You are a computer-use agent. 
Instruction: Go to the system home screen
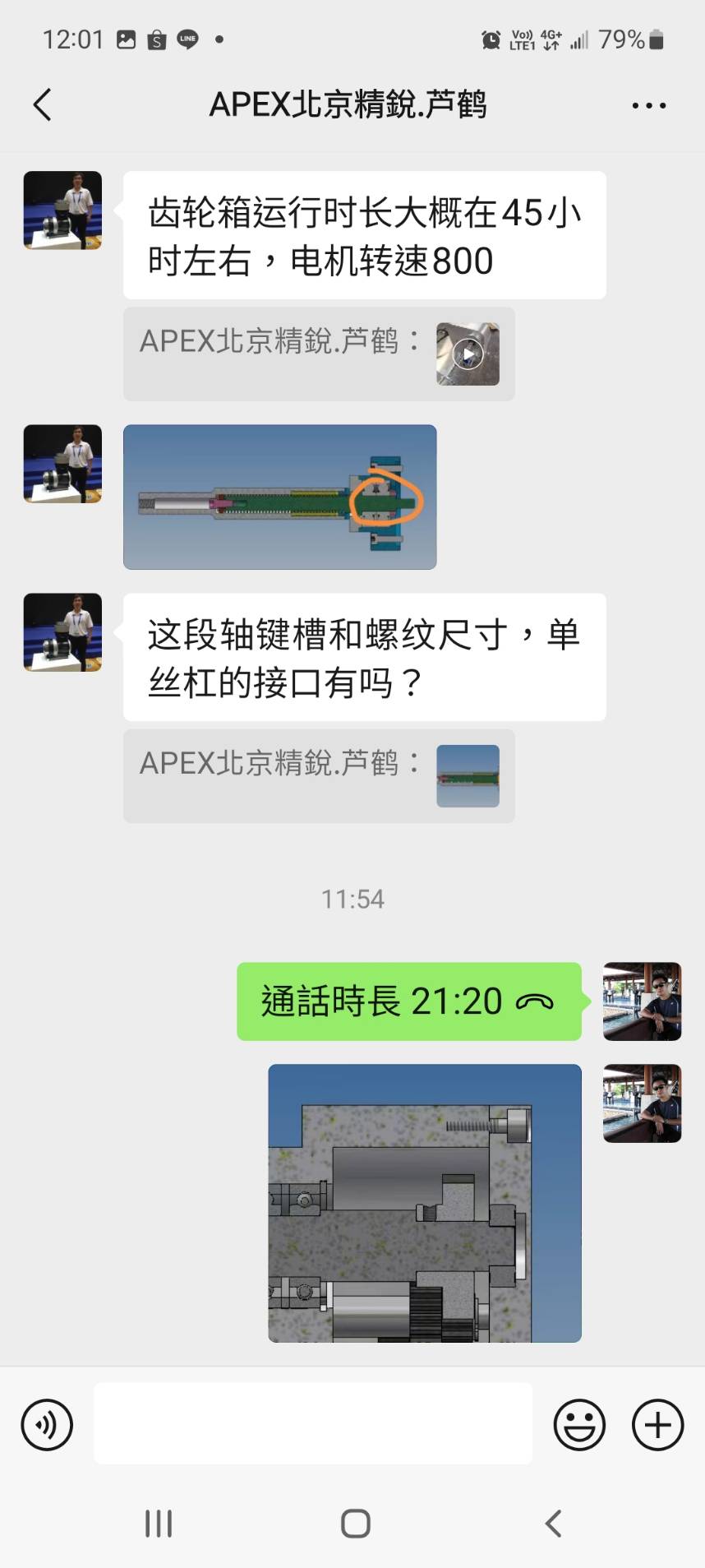tap(355, 1524)
